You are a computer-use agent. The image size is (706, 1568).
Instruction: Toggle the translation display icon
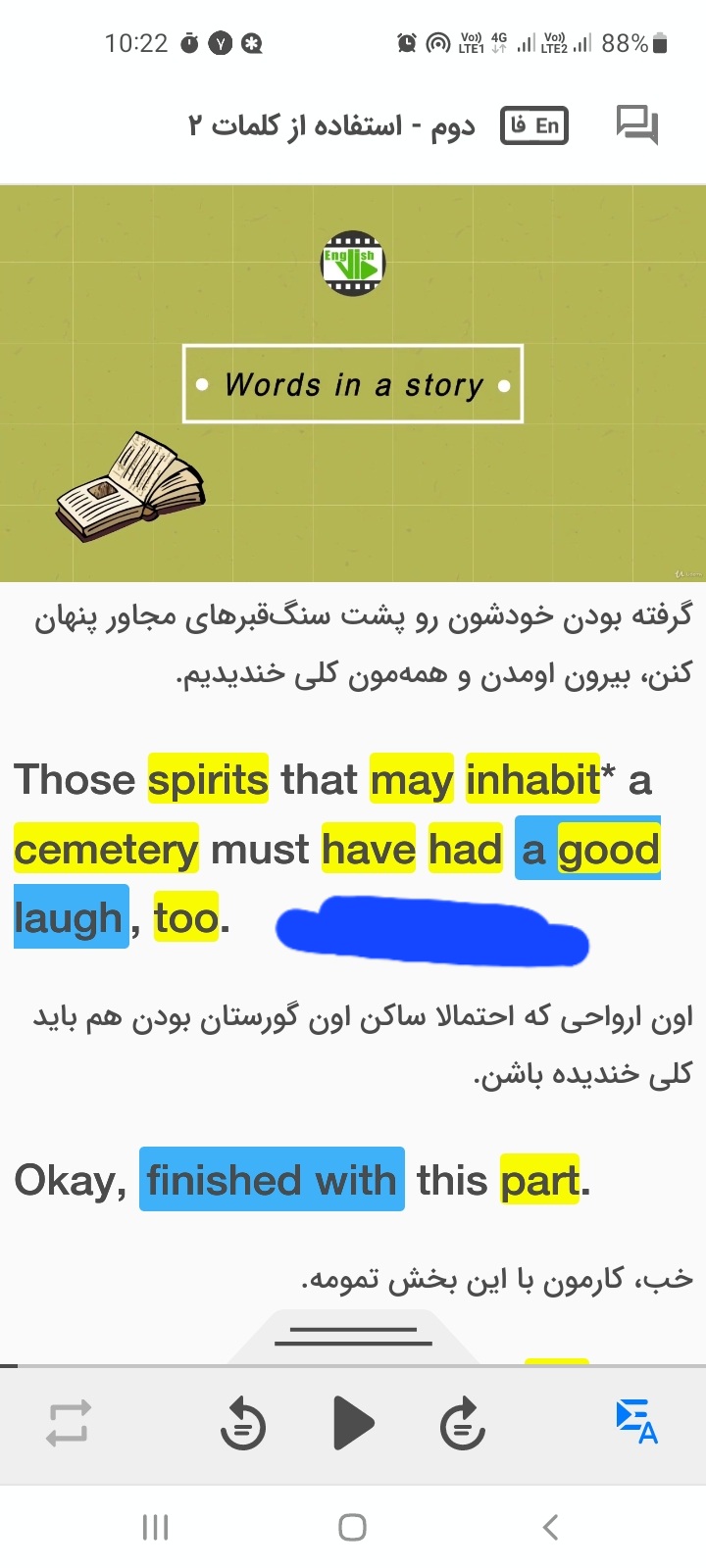pos(636,1422)
